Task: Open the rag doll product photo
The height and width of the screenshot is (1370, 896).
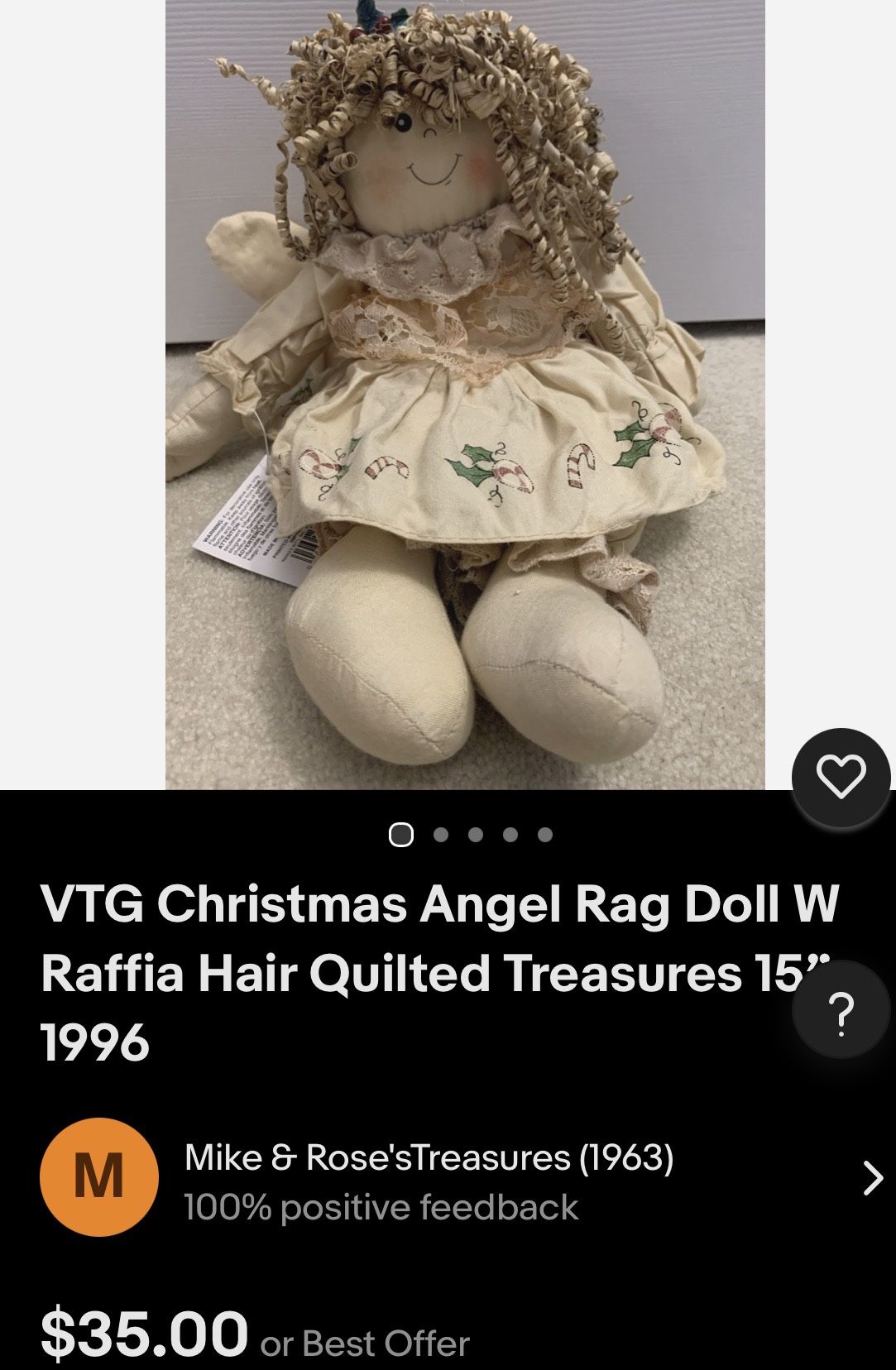Action: coord(464,394)
